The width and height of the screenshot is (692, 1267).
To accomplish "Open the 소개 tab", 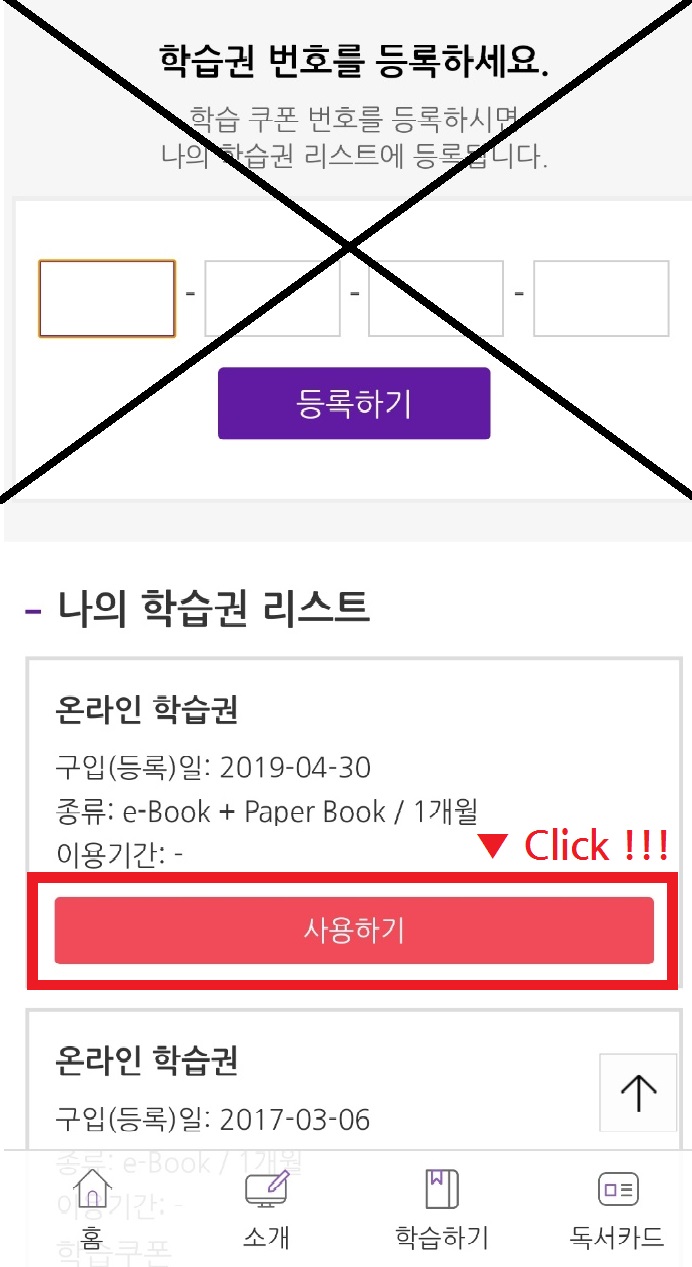I will [x=267, y=1208].
